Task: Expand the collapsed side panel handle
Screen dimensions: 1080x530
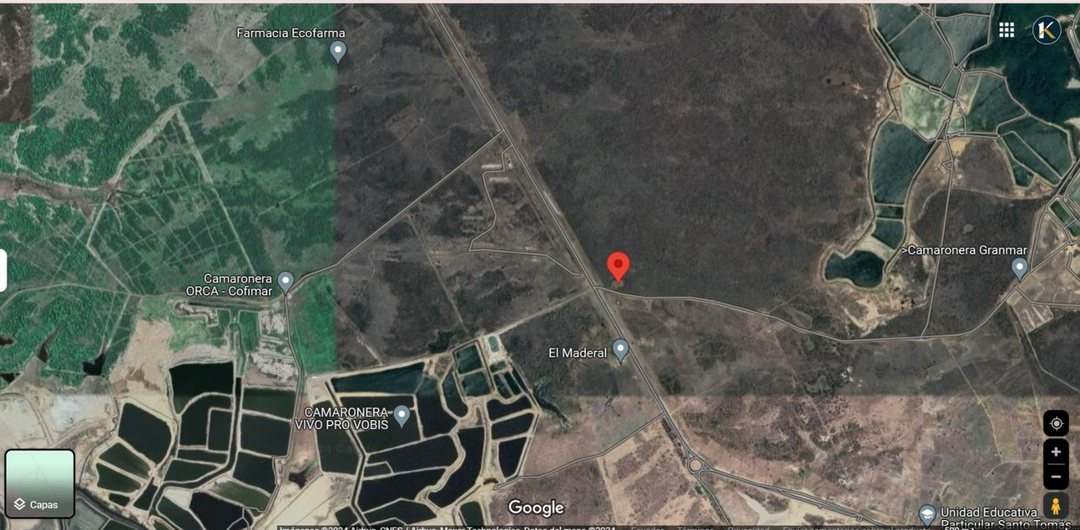Action: (x=3, y=270)
